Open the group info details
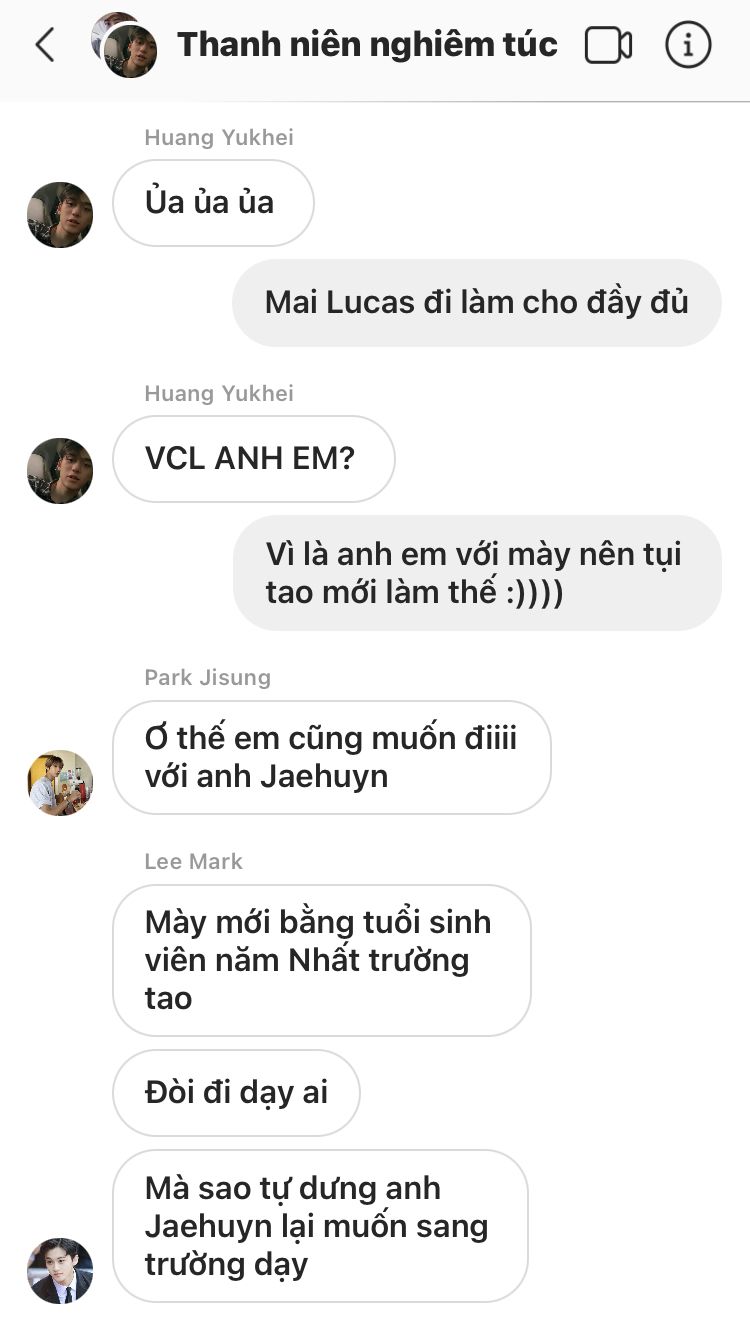The height and width of the screenshot is (1323, 750). 688,45
